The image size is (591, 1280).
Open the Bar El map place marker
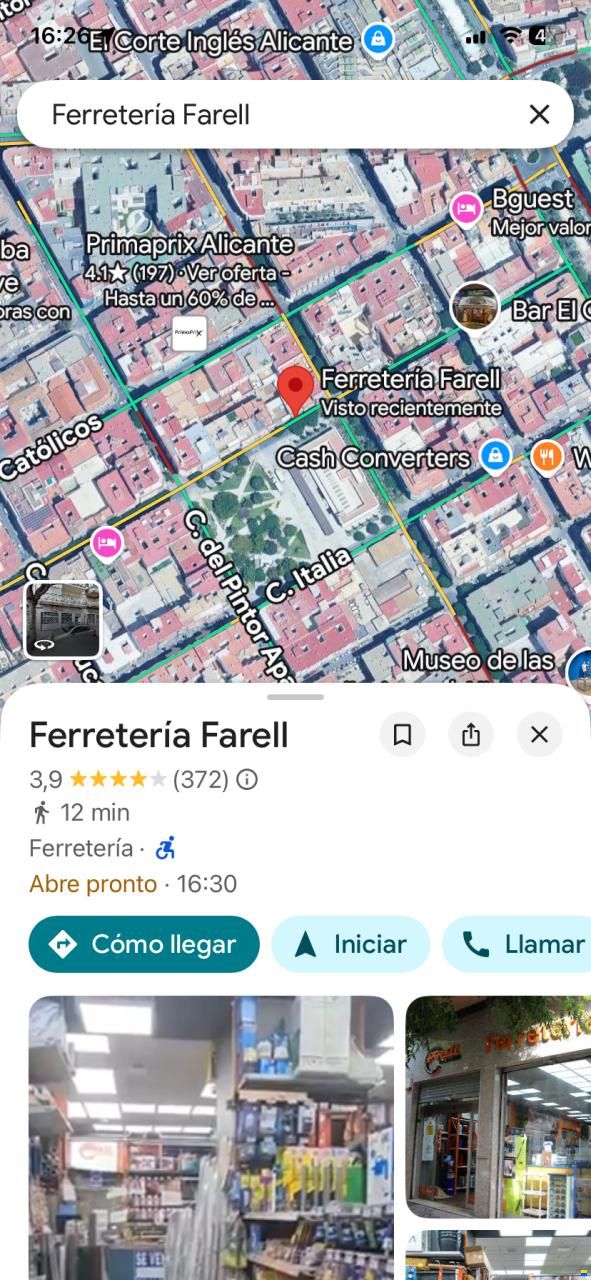pyautogui.click(x=474, y=306)
